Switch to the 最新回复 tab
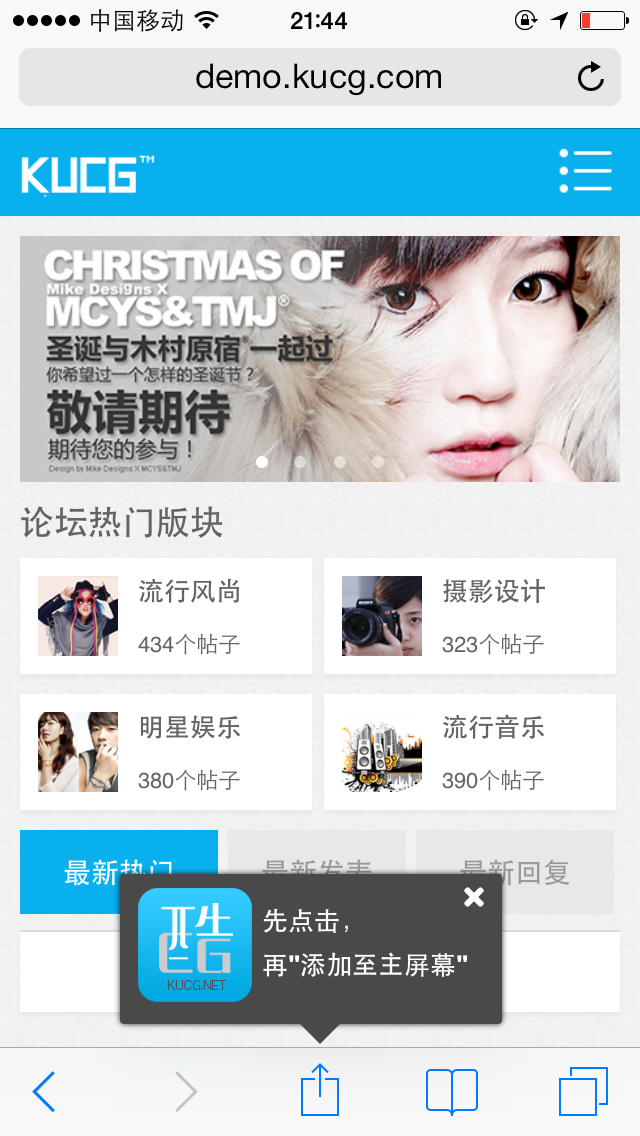 [515, 856]
